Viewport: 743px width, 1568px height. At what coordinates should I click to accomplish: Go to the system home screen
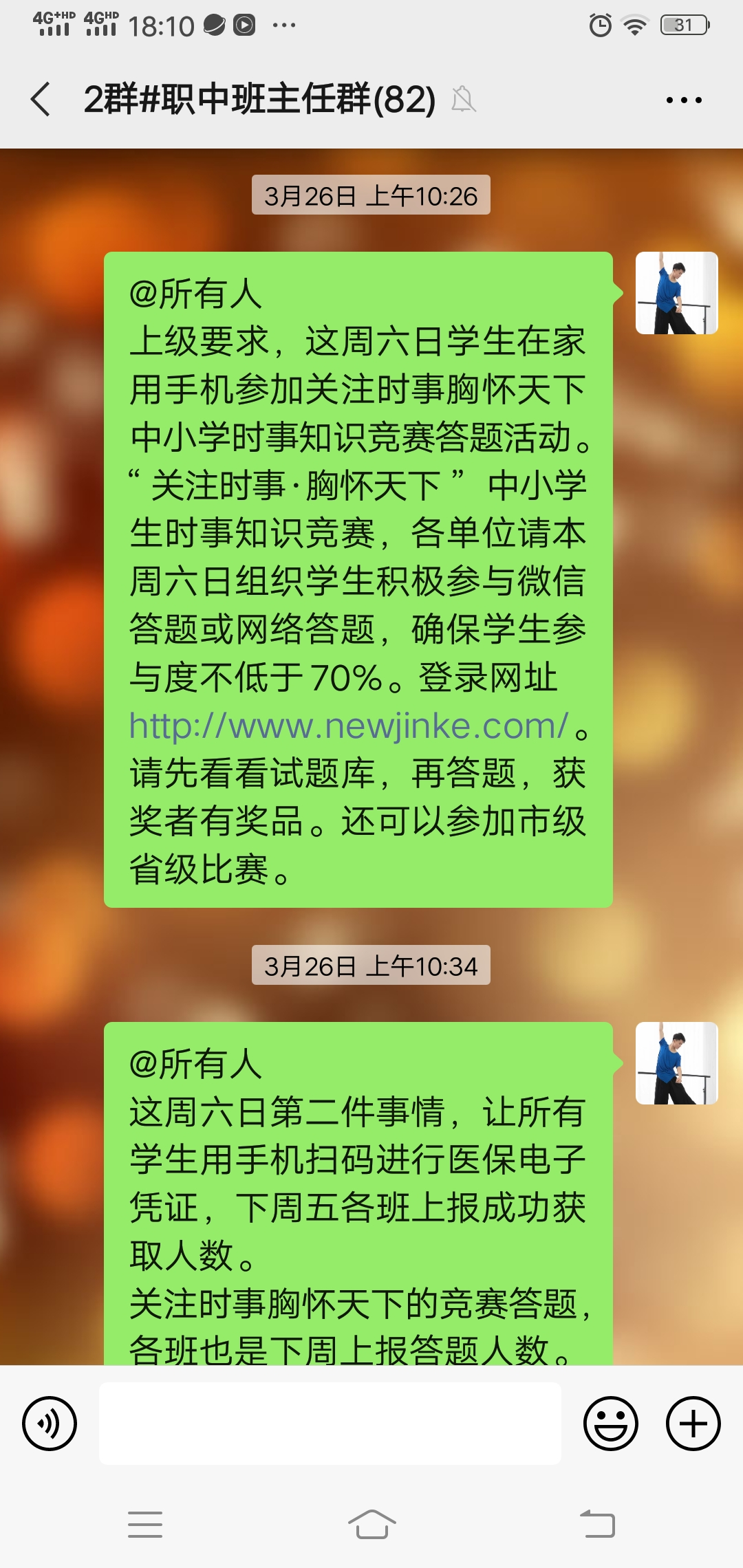[x=371, y=1524]
